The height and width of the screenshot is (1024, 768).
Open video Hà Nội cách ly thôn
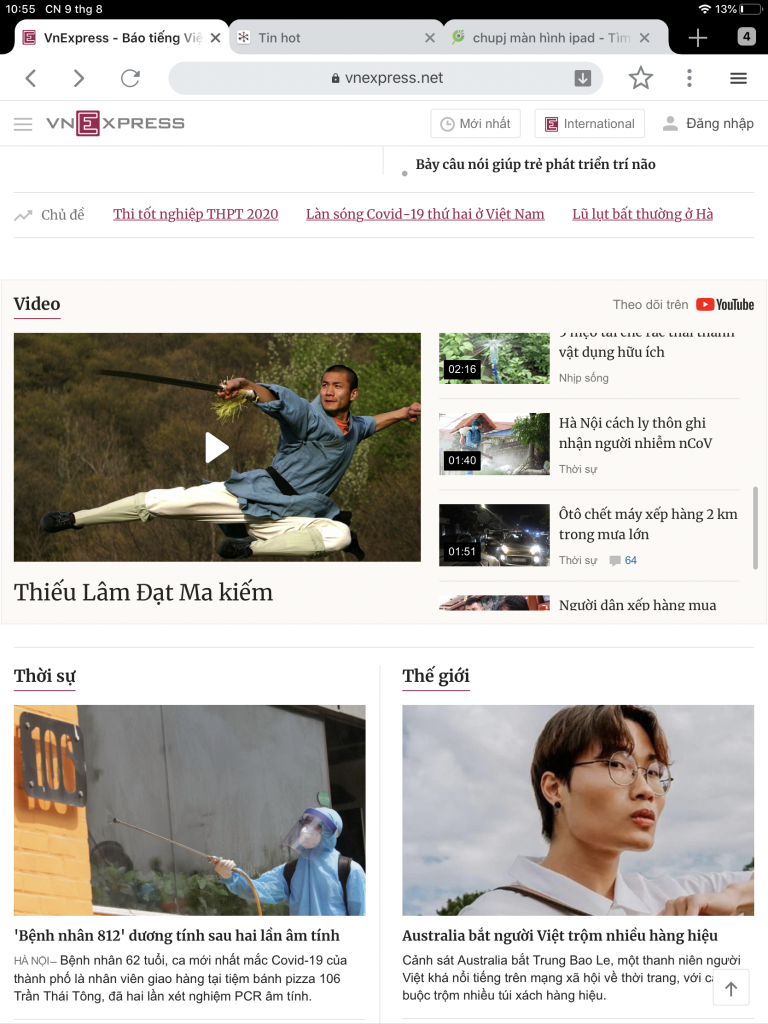click(632, 433)
